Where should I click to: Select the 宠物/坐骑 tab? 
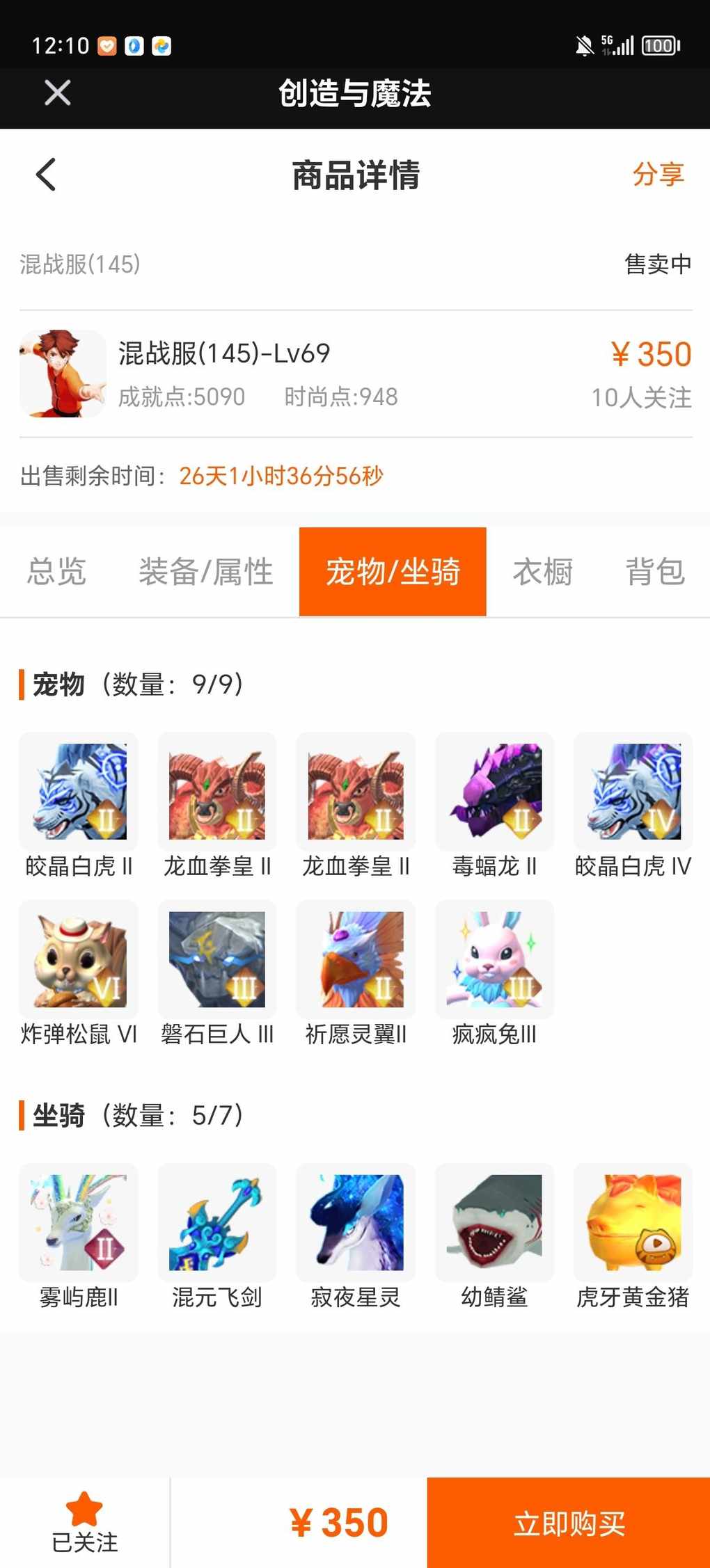tap(393, 572)
